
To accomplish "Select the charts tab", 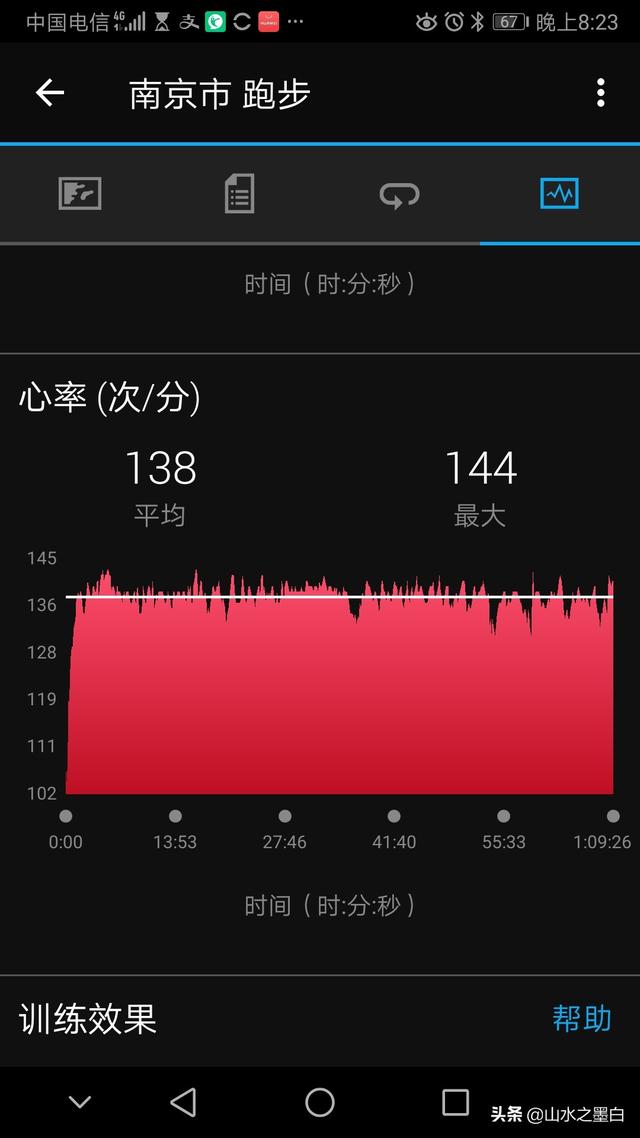I will click(x=559, y=194).
